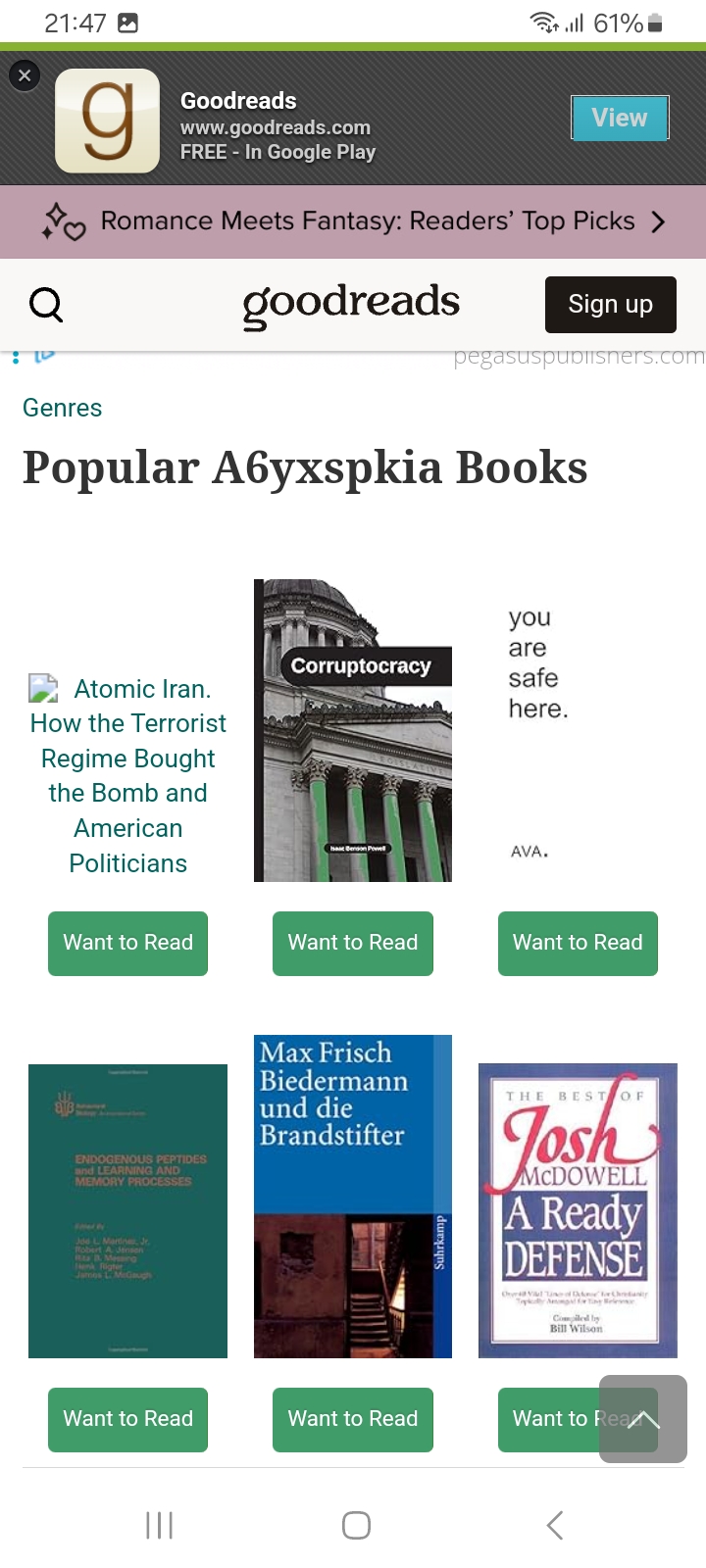Go back using system navigation bar
Screen dimensions: 706x1568
555,1525
